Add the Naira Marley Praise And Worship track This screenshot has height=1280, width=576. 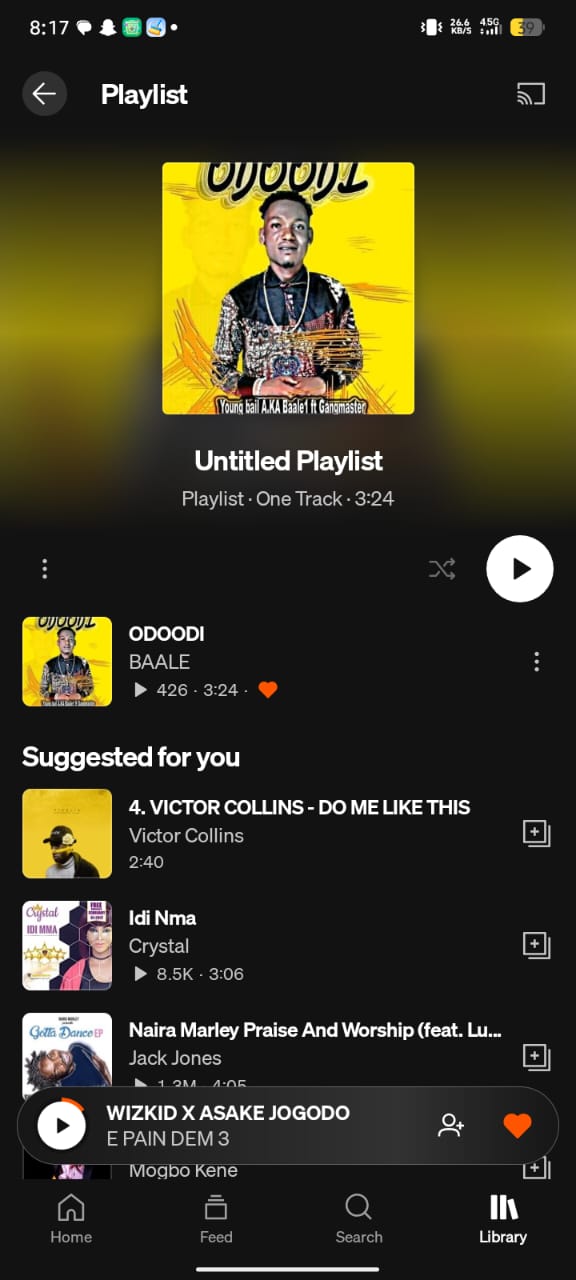537,1057
